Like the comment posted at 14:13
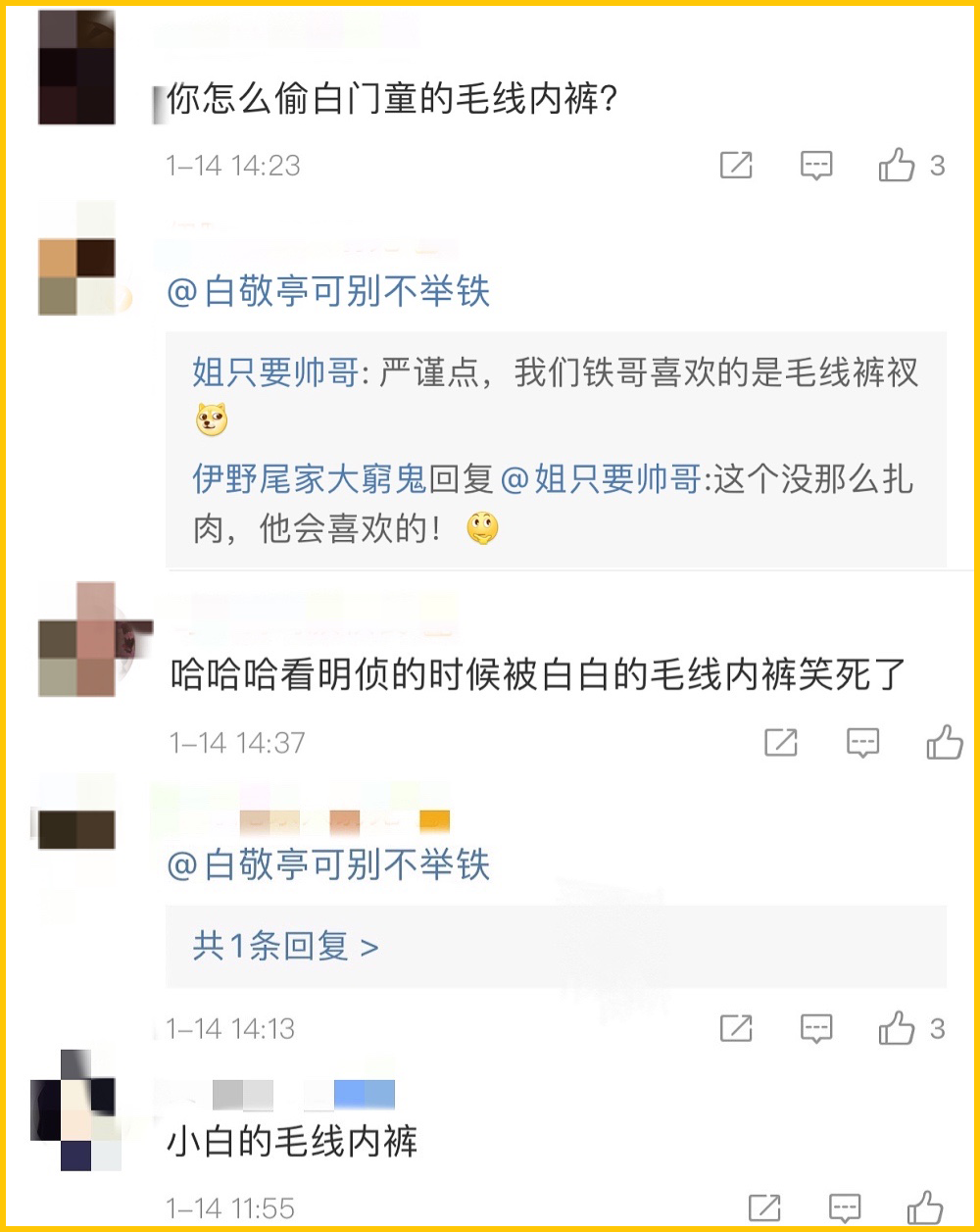The height and width of the screenshot is (1232, 980). [x=897, y=1028]
